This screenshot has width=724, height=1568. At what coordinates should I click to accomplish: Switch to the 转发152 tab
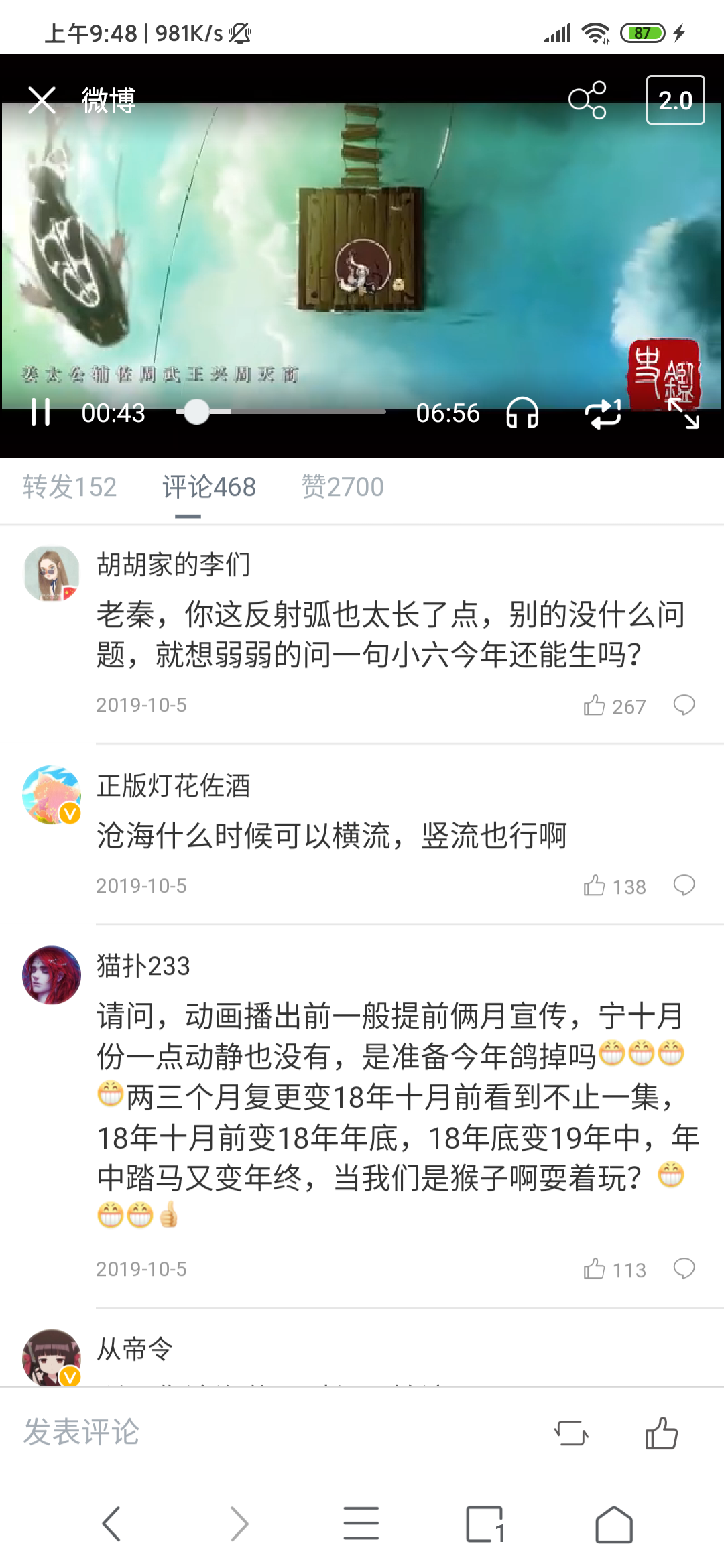point(70,487)
